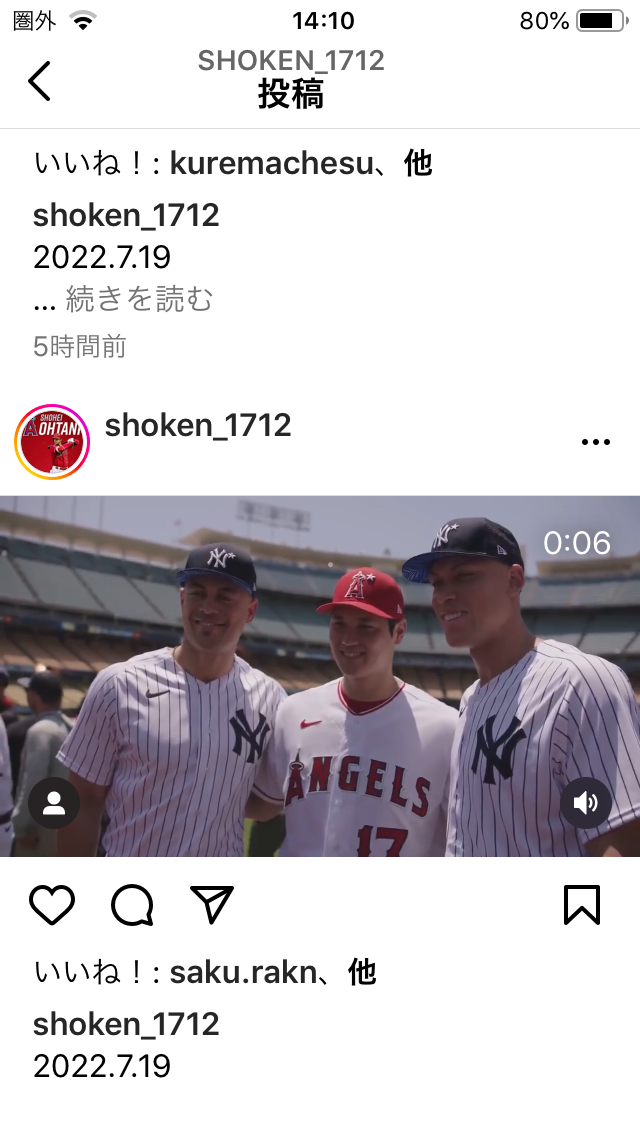Open kuremachesu's profile from the likes line

coord(270,164)
